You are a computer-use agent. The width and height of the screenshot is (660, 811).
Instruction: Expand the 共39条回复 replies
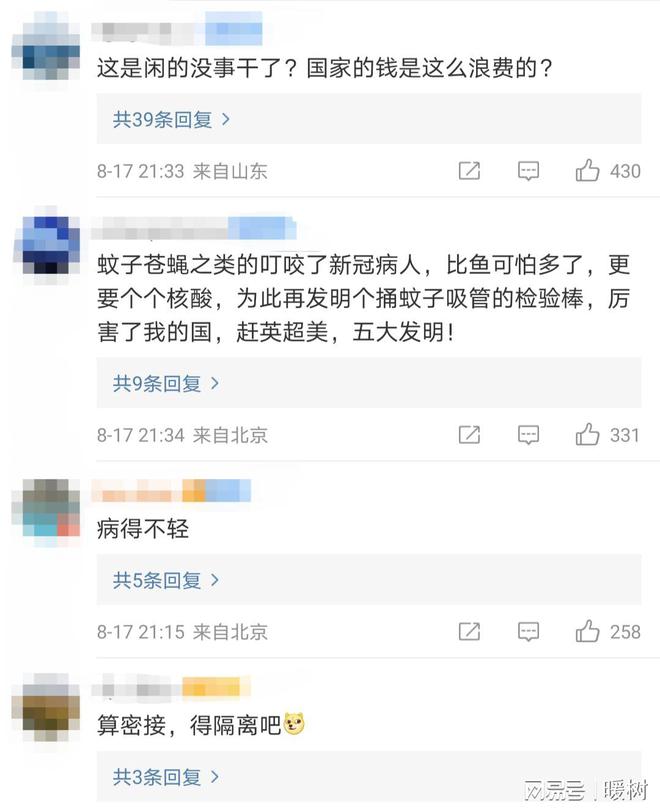[171, 119]
